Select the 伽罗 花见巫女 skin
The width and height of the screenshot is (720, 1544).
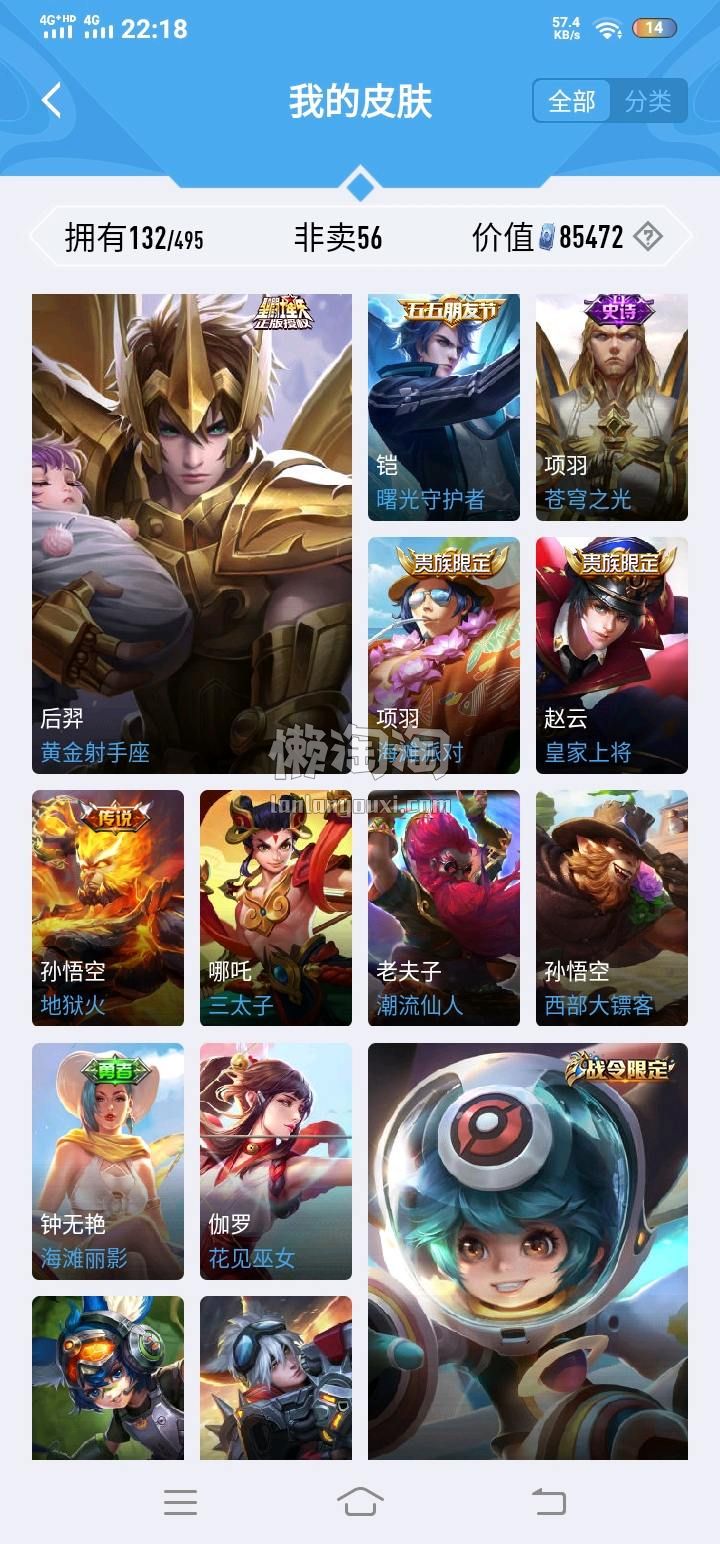[276, 1161]
